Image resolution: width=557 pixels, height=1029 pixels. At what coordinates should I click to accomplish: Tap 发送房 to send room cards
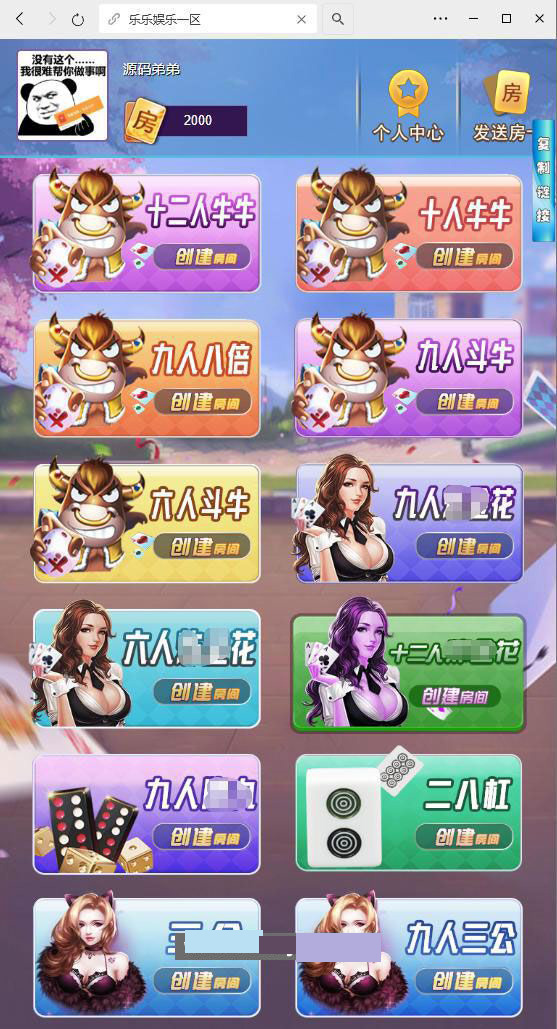point(504,106)
